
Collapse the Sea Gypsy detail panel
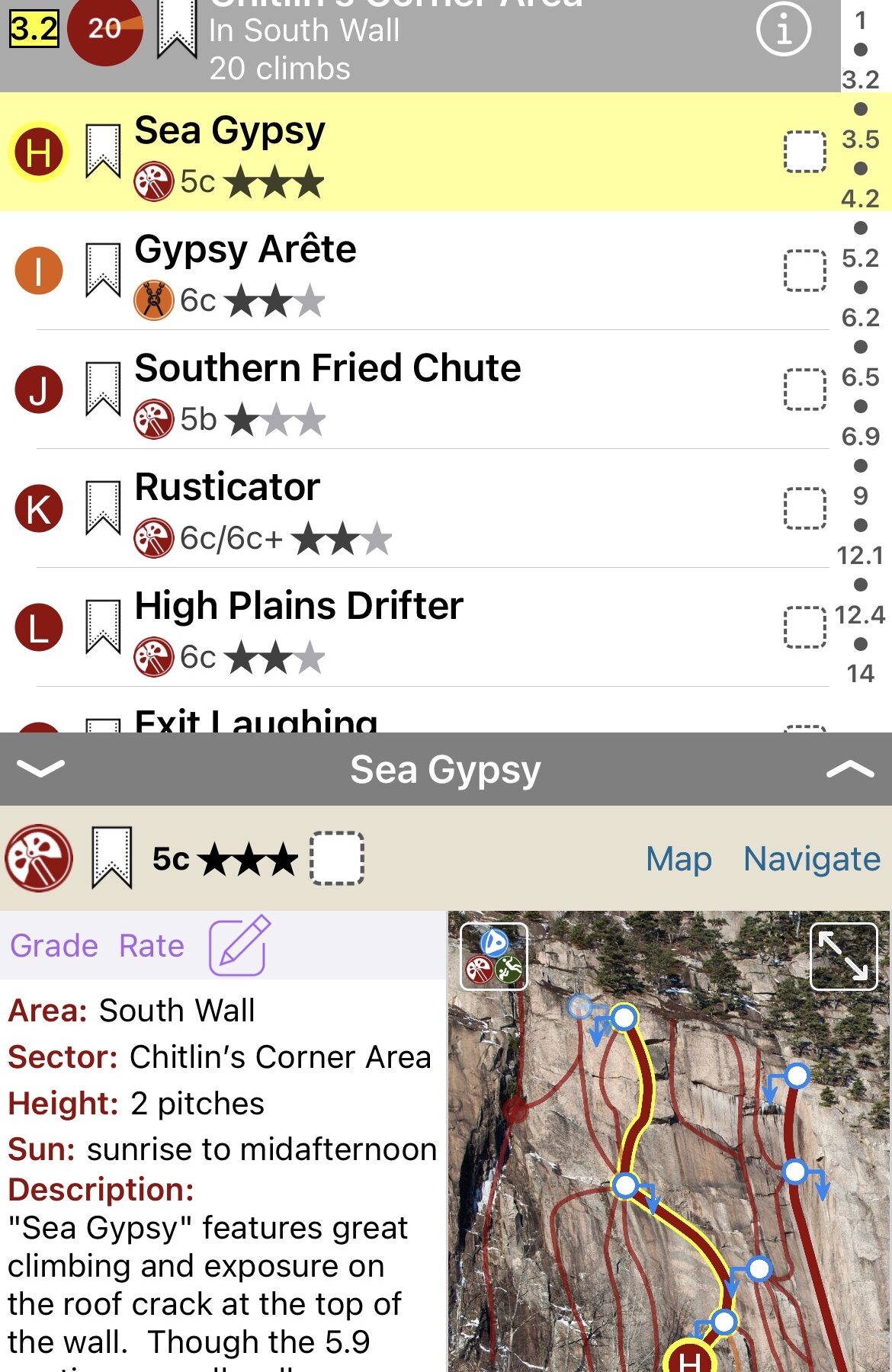40,769
